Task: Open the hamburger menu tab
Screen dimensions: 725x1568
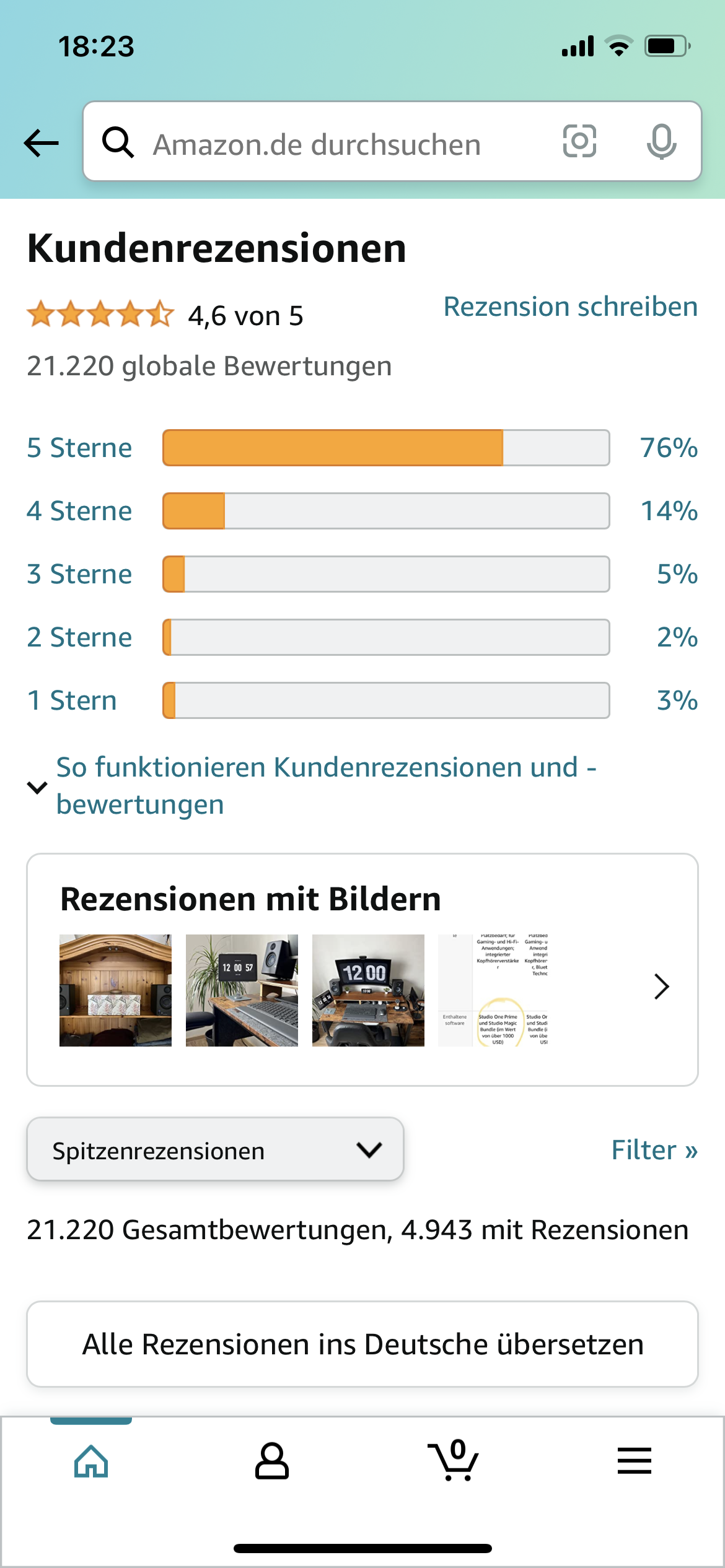Action: pyautogui.click(x=634, y=1461)
